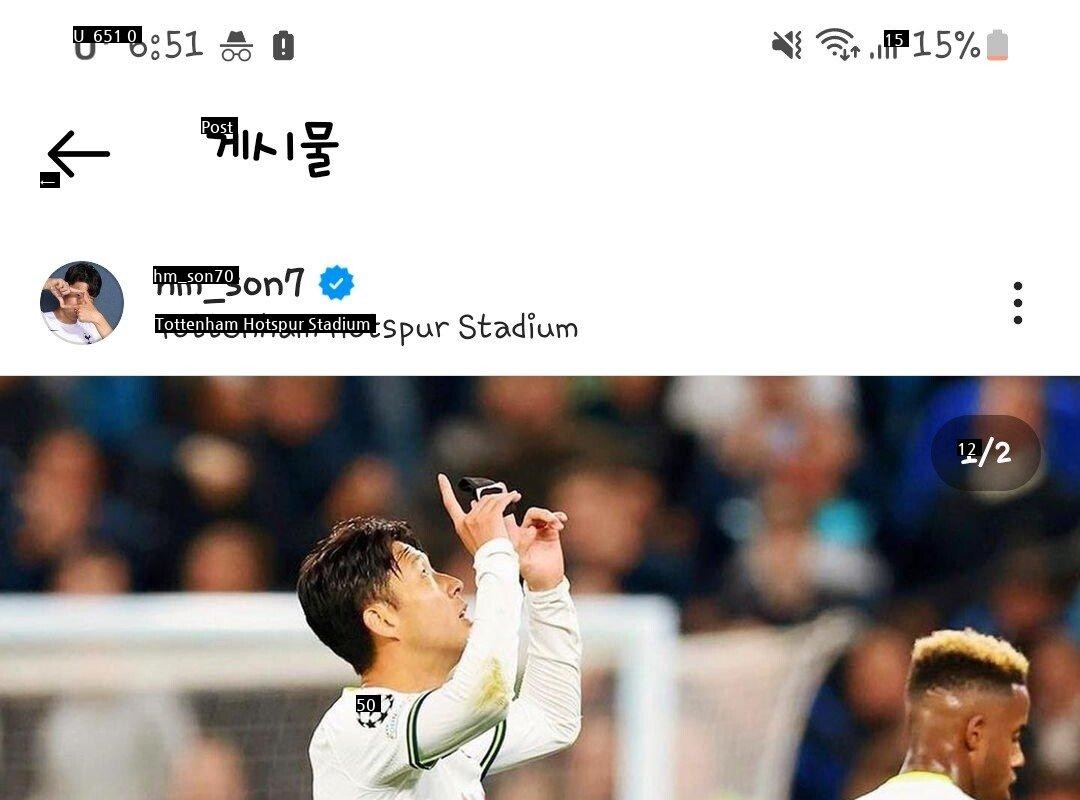Open hm_son7 profile picture
The height and width of the screenshot is (800, 1080).
pos(82,303)
